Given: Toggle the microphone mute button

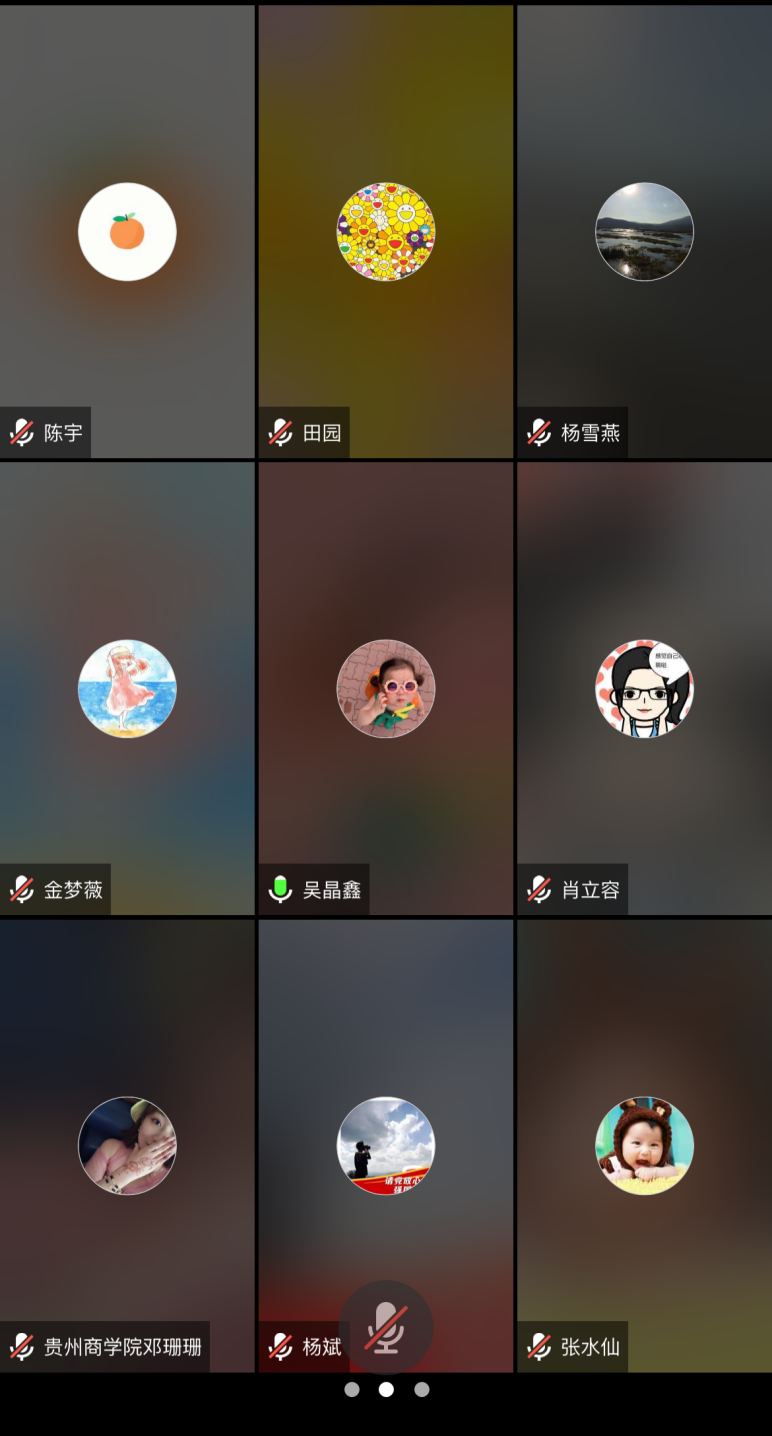Looking at the screenshot, I should coord(386,1327).
